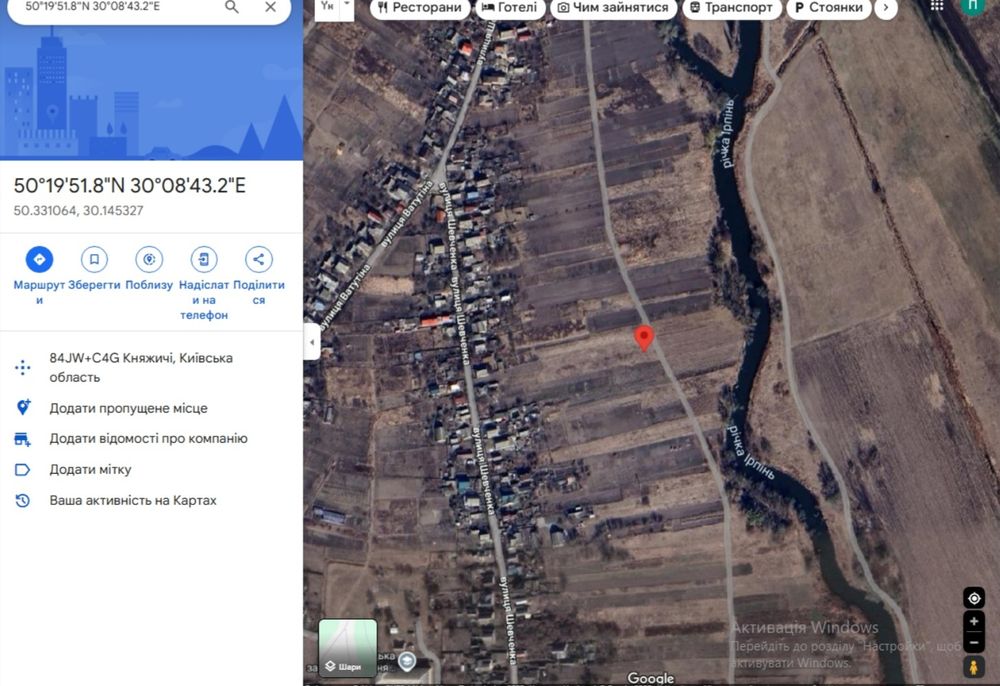The width and height of the screenshot is (1000, 686).
Task: Filter map by Транспорт chip
Action: (731, 8)
